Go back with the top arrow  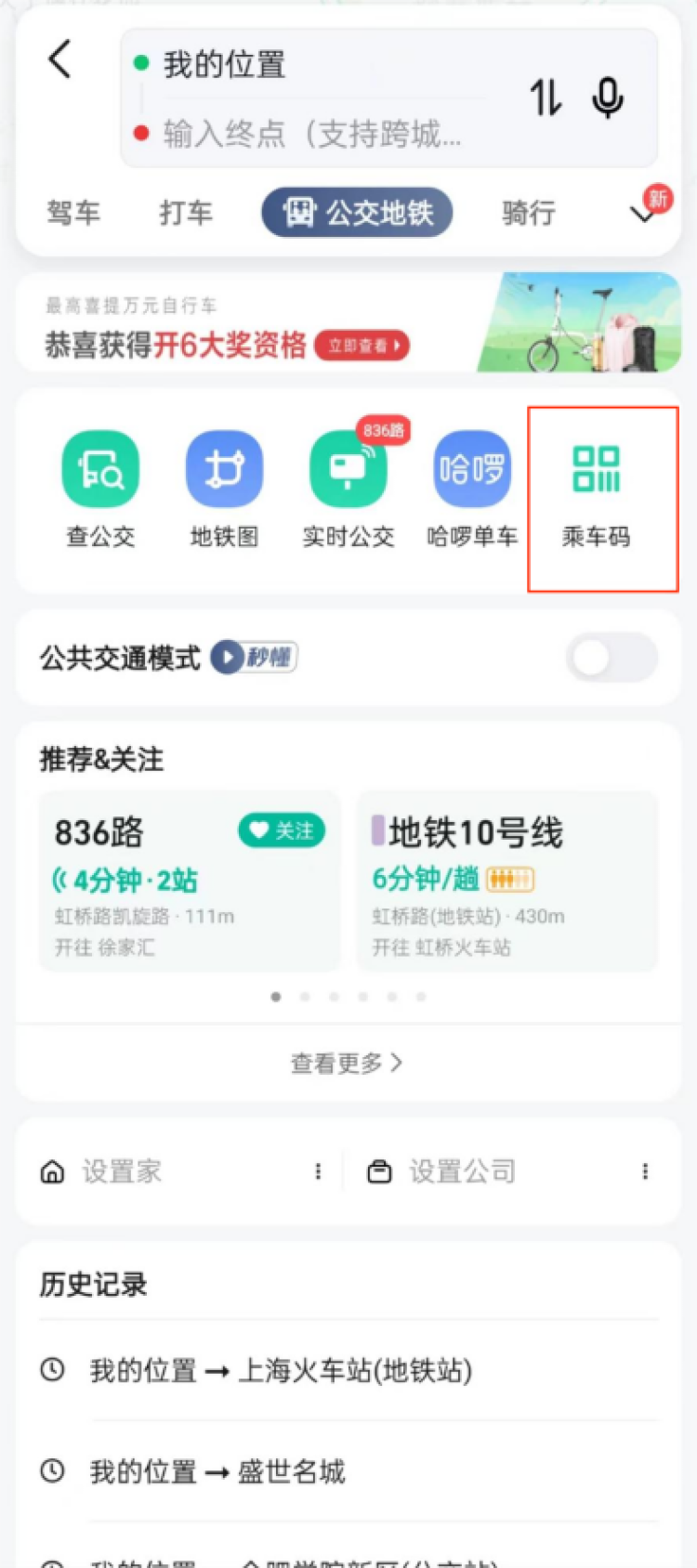[x=60, y=59]
